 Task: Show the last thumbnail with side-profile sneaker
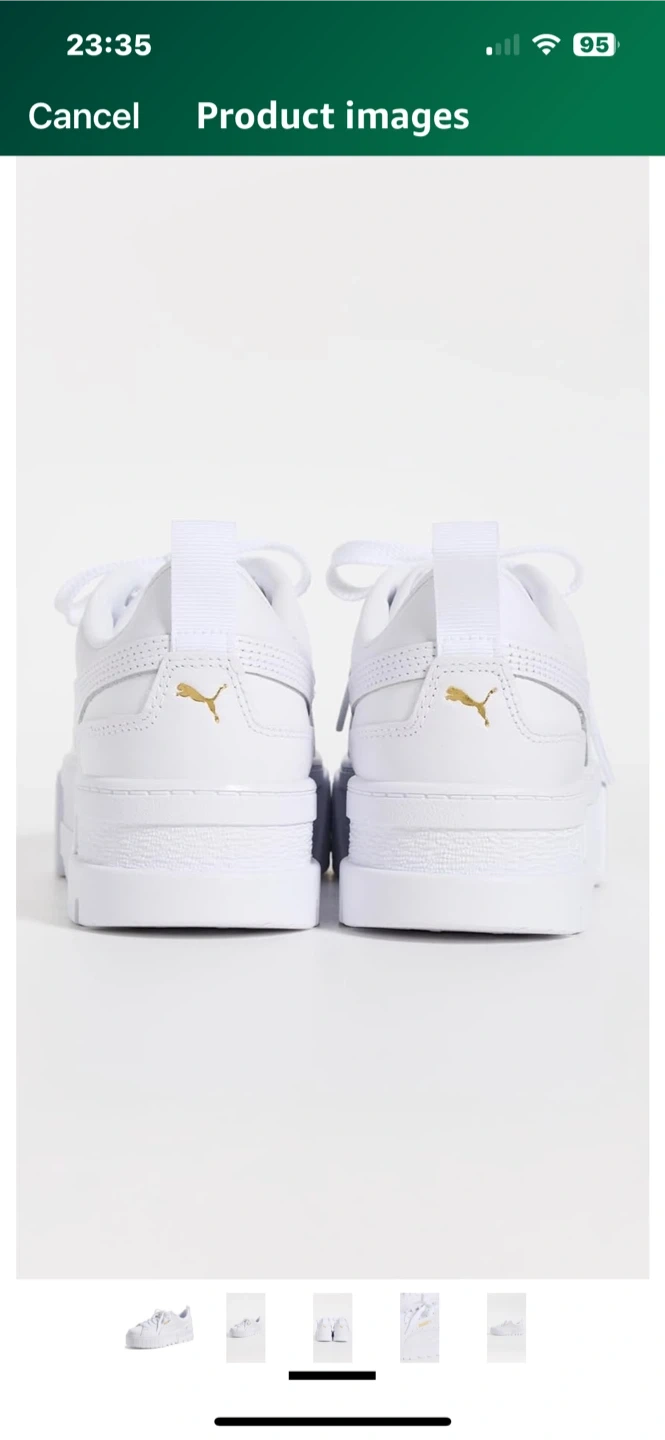click(506, 1327)
